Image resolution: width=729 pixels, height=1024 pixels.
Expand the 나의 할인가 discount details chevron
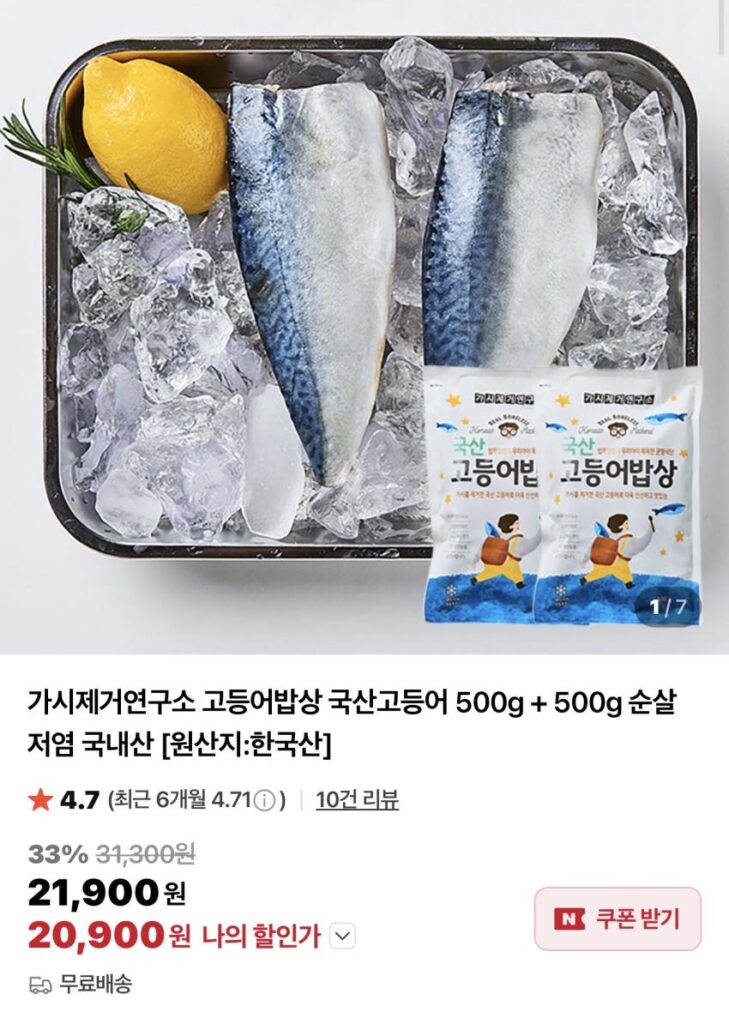click(x=343, y=934)
